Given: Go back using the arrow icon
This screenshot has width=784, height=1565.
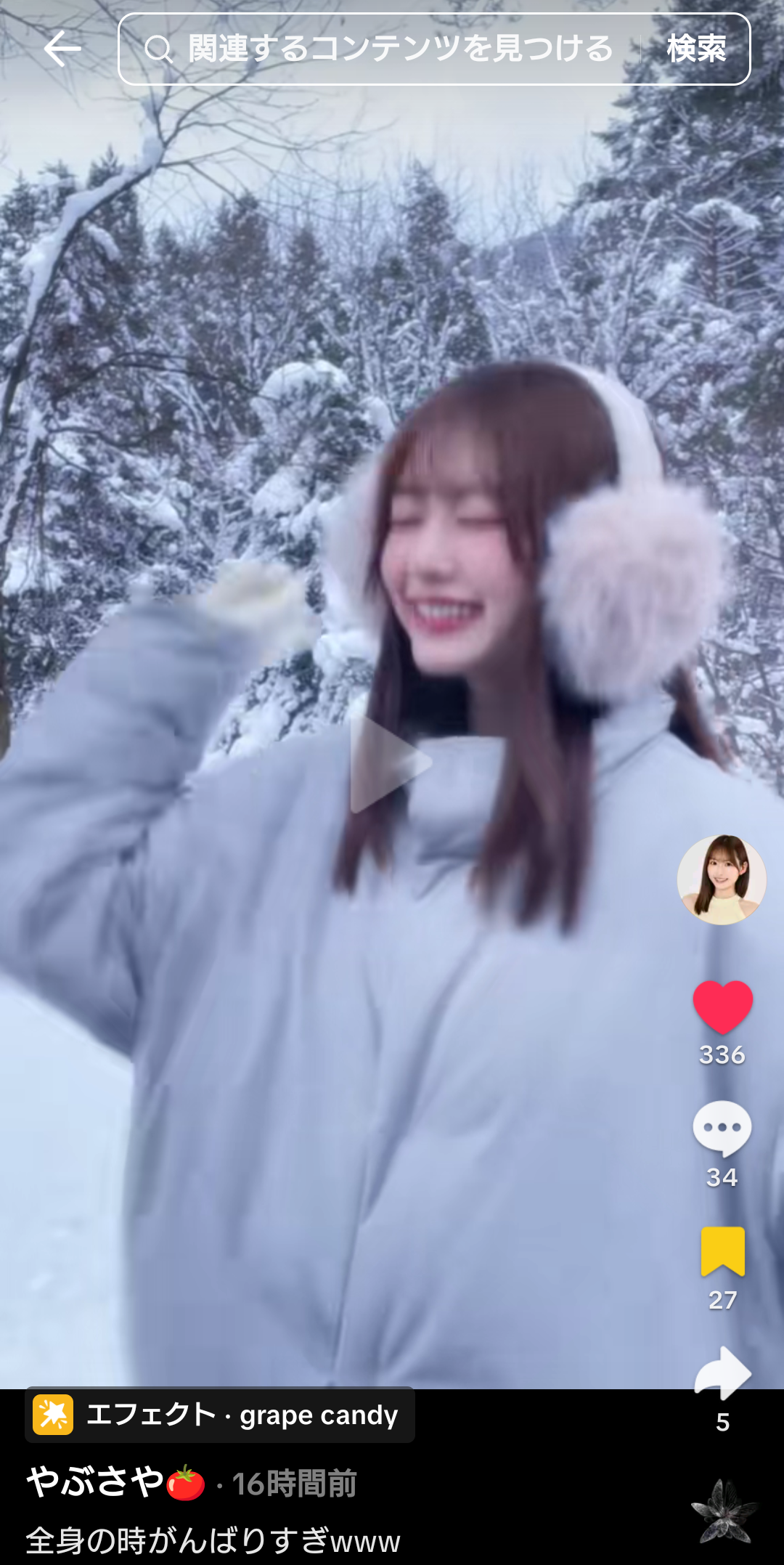Looking at the screenshot, I should 62,49.
